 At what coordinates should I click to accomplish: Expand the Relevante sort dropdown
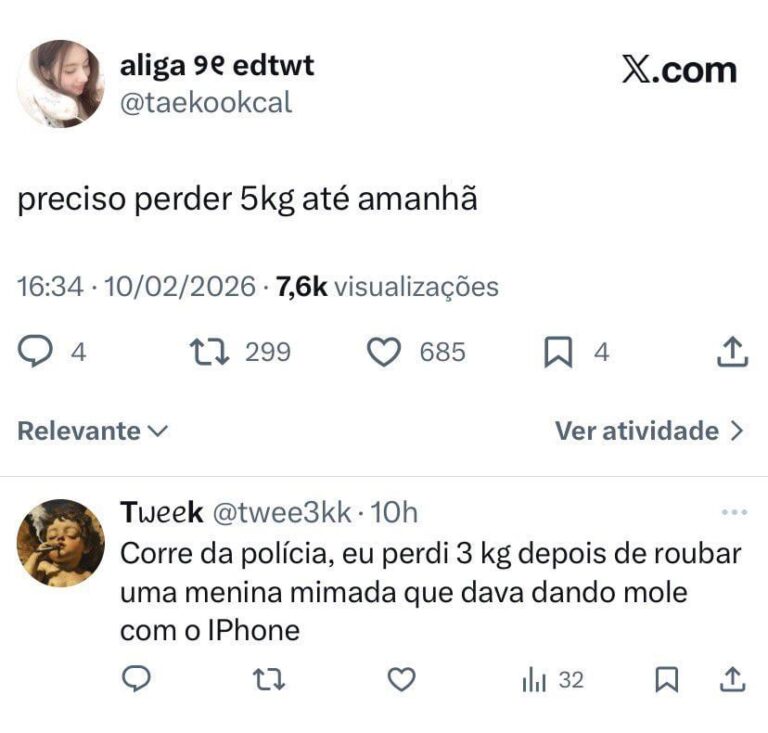pyautogui.click(x=93, y=431)
